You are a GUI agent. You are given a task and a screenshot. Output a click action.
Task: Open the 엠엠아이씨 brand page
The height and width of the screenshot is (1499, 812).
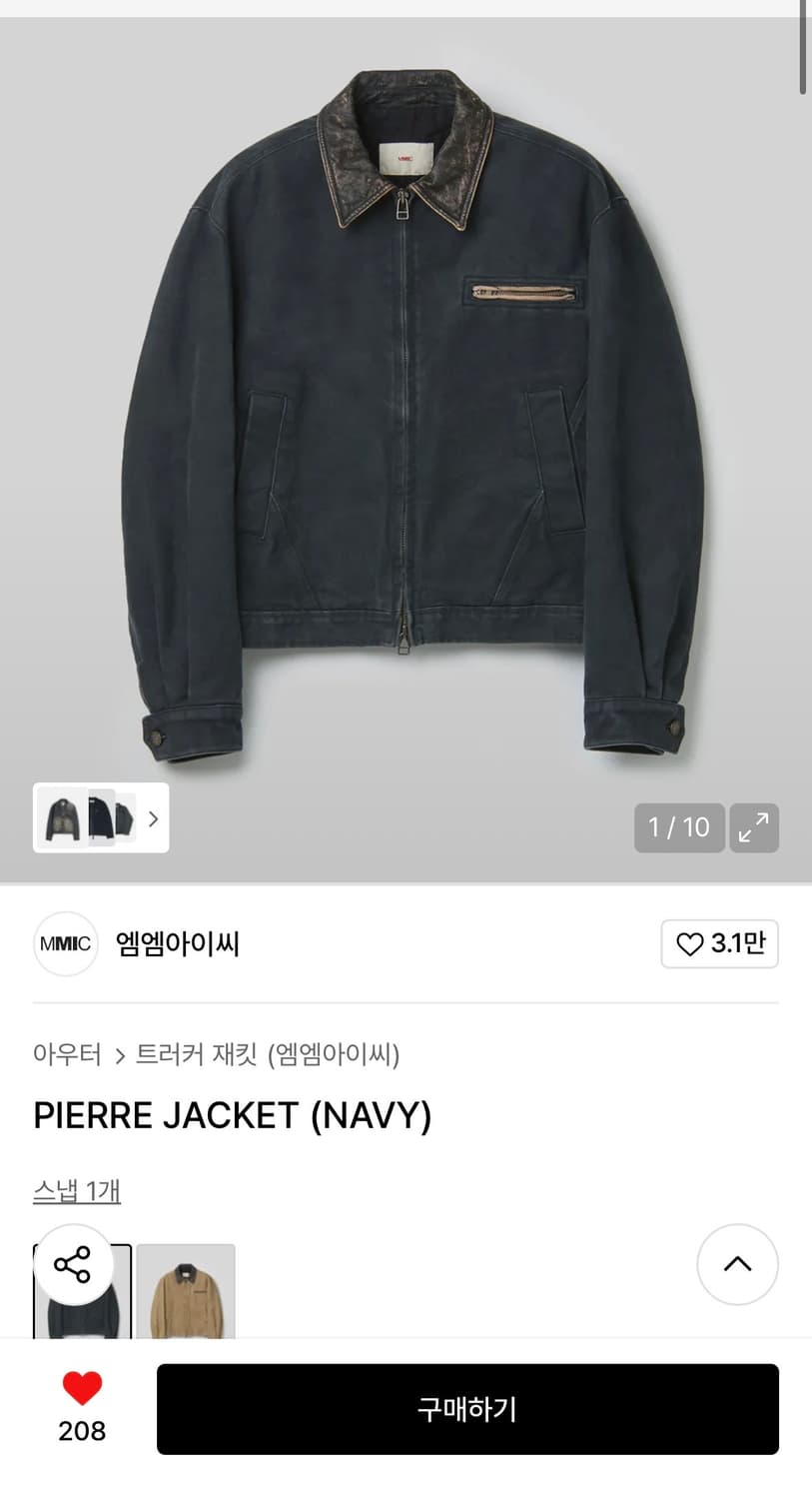point(177,943)
